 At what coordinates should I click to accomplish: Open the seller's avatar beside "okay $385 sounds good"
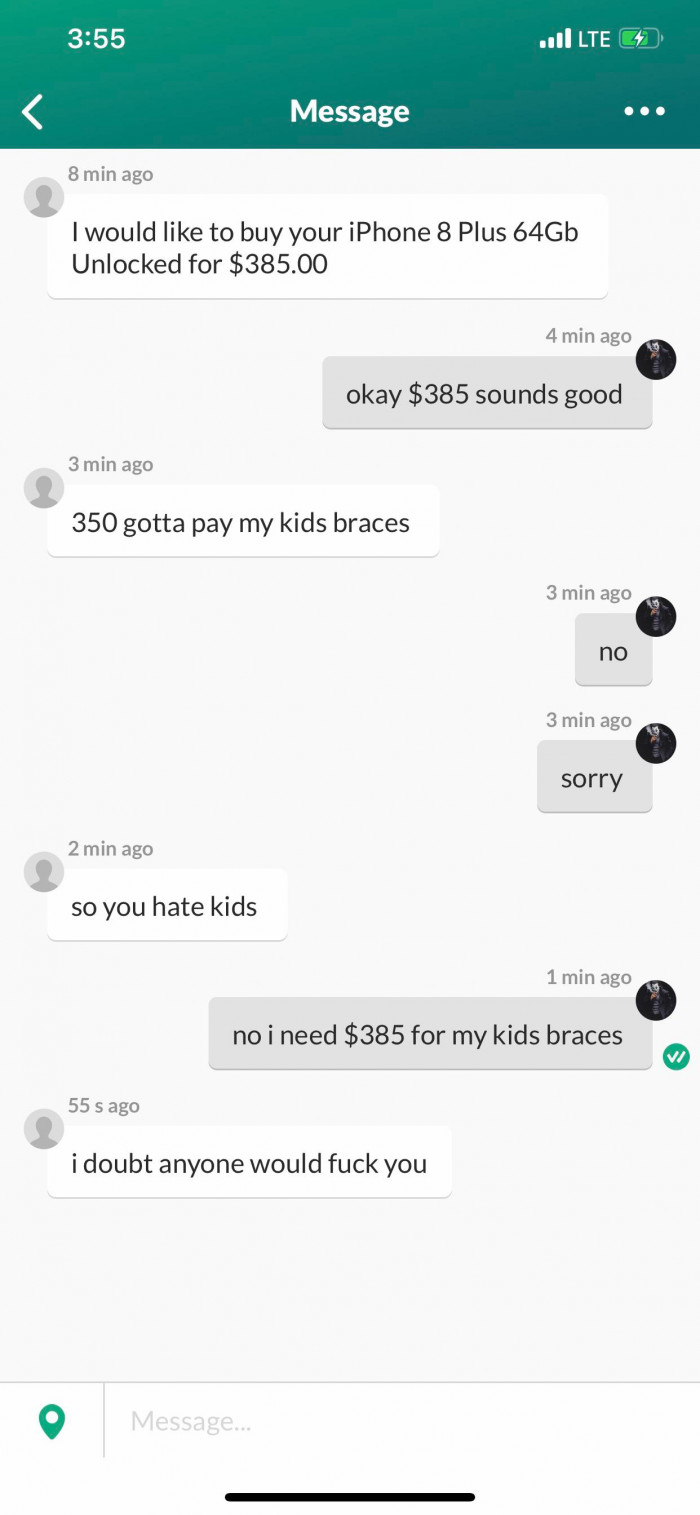[656, 360]
